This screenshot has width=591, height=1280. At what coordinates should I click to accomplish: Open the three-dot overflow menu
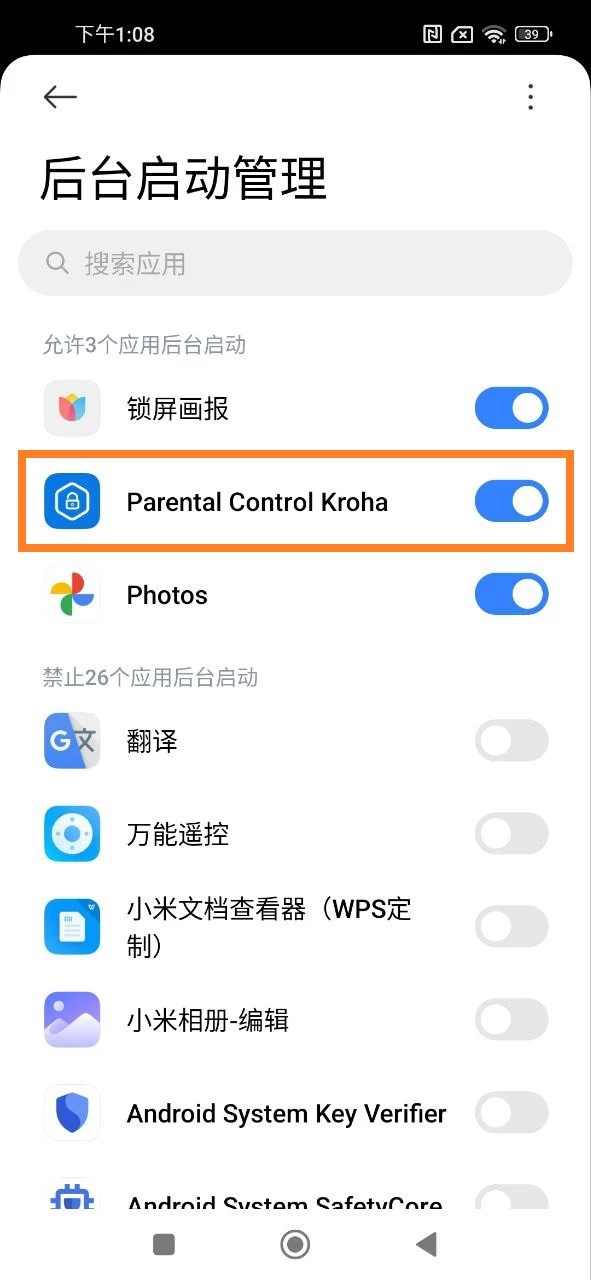(530, 96)
